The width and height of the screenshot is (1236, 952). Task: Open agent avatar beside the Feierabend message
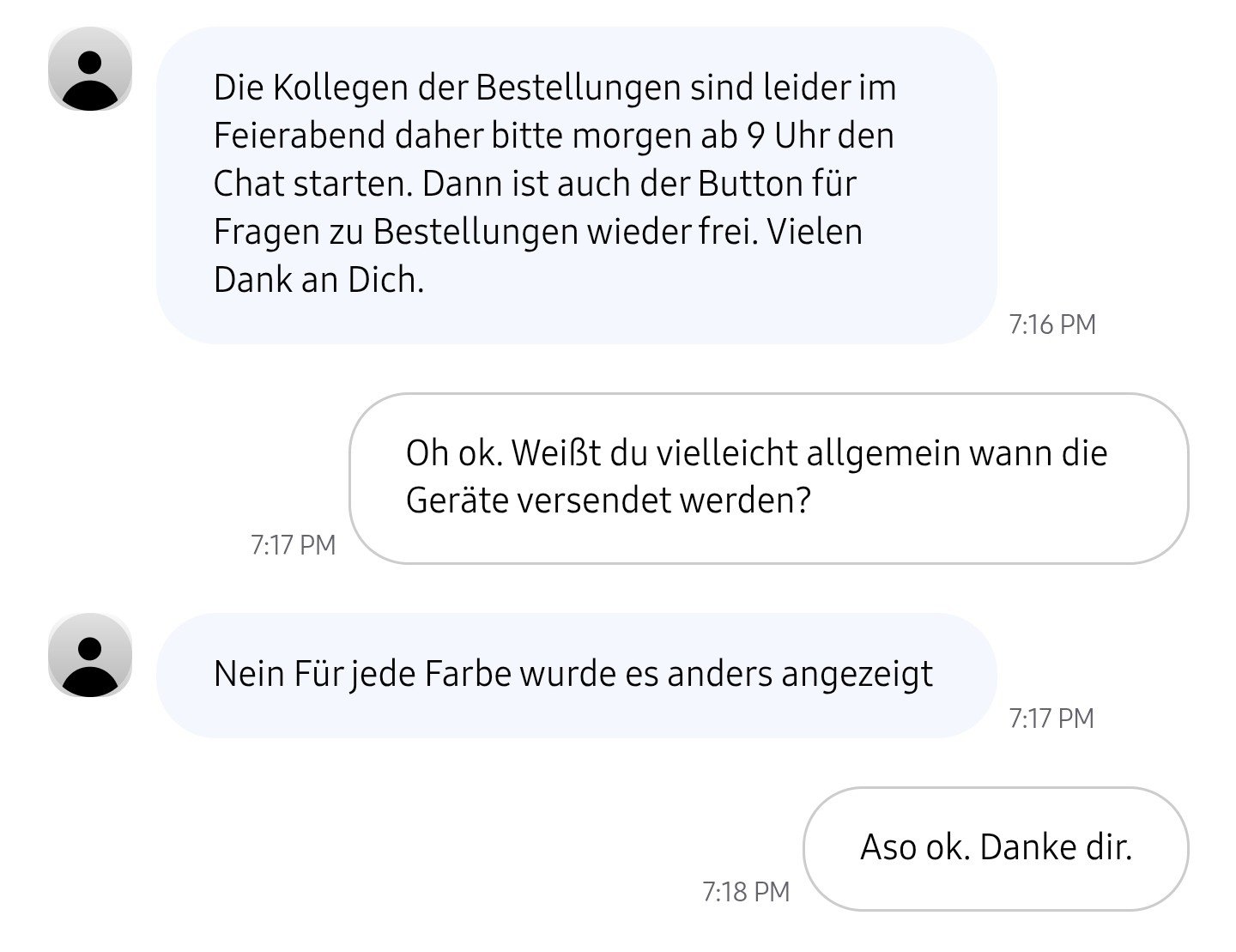coord(90,70)
